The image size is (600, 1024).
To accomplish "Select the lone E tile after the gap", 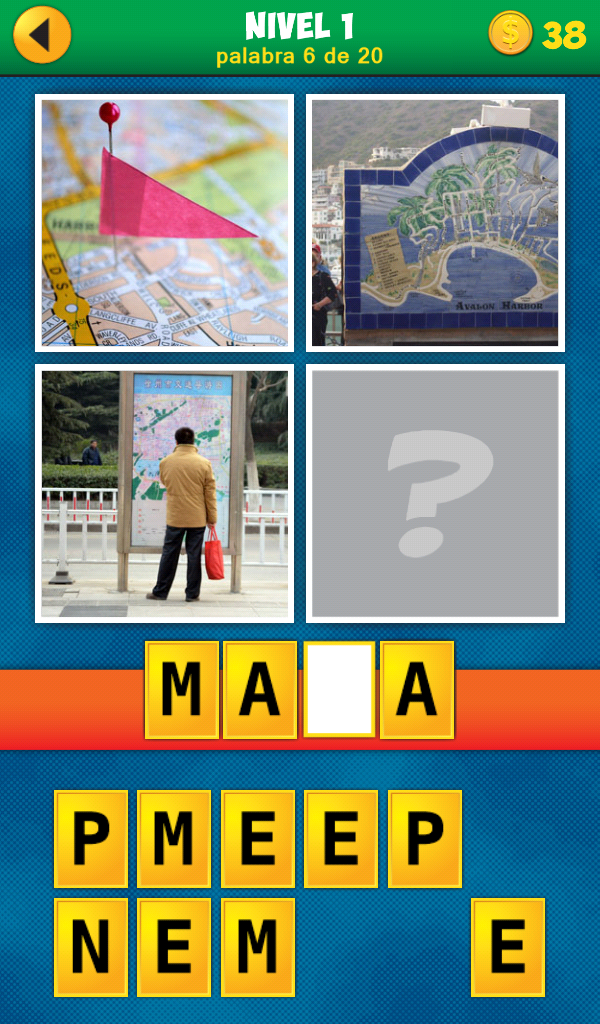I will click(508, 946).
